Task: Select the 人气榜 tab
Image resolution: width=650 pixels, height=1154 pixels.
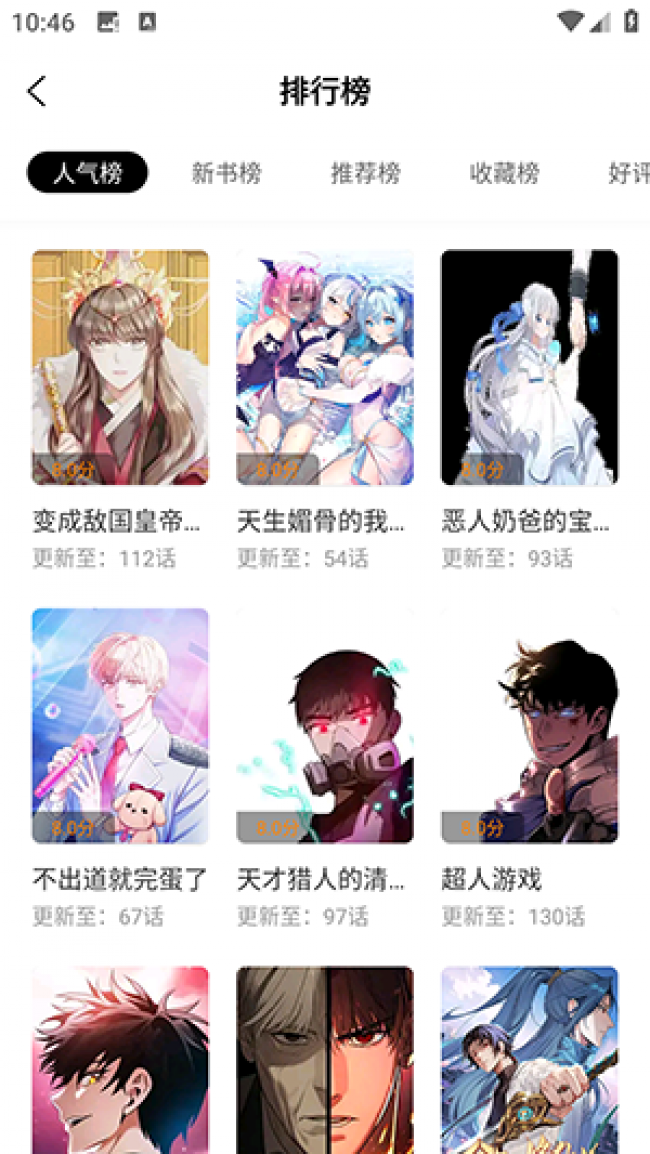Action: [87, 173]
